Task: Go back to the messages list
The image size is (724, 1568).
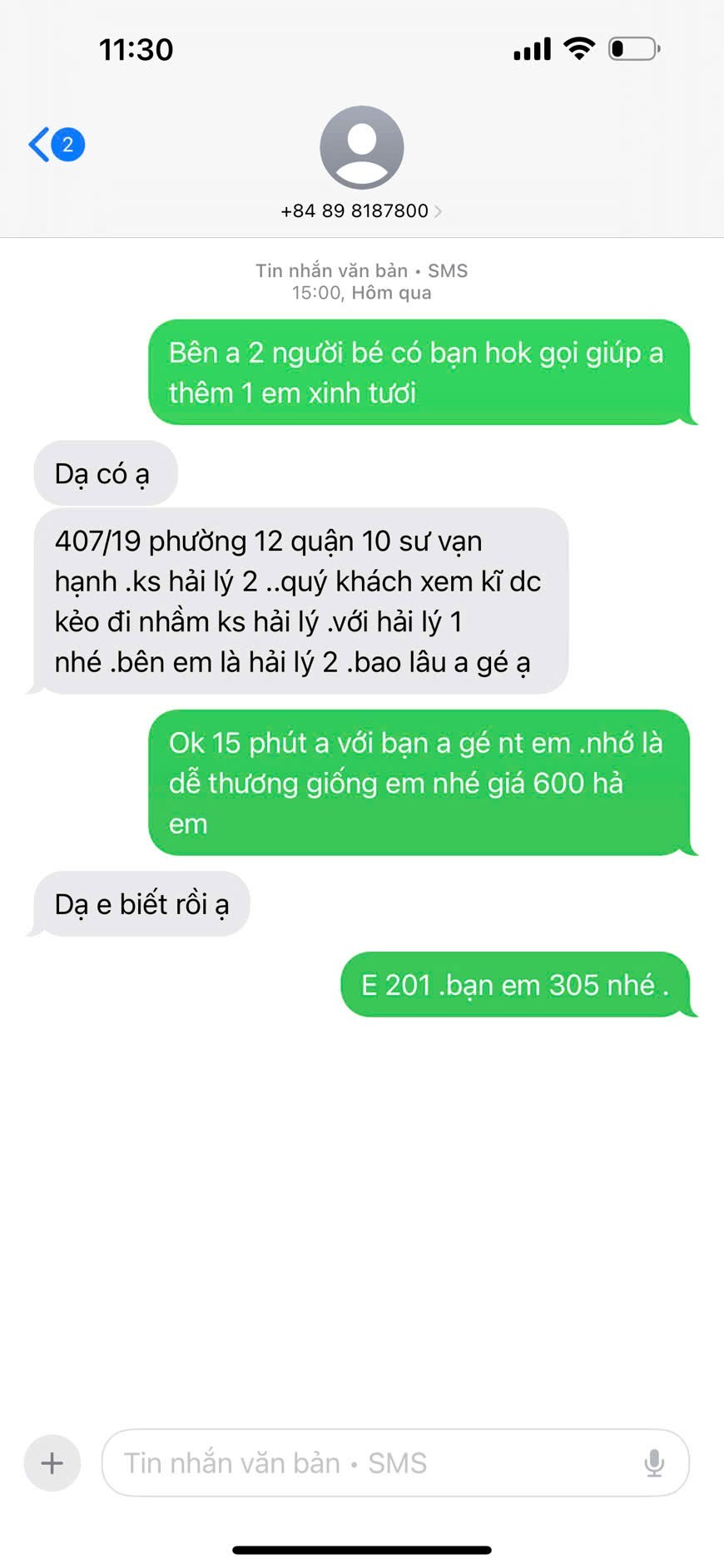Action: 55,145
